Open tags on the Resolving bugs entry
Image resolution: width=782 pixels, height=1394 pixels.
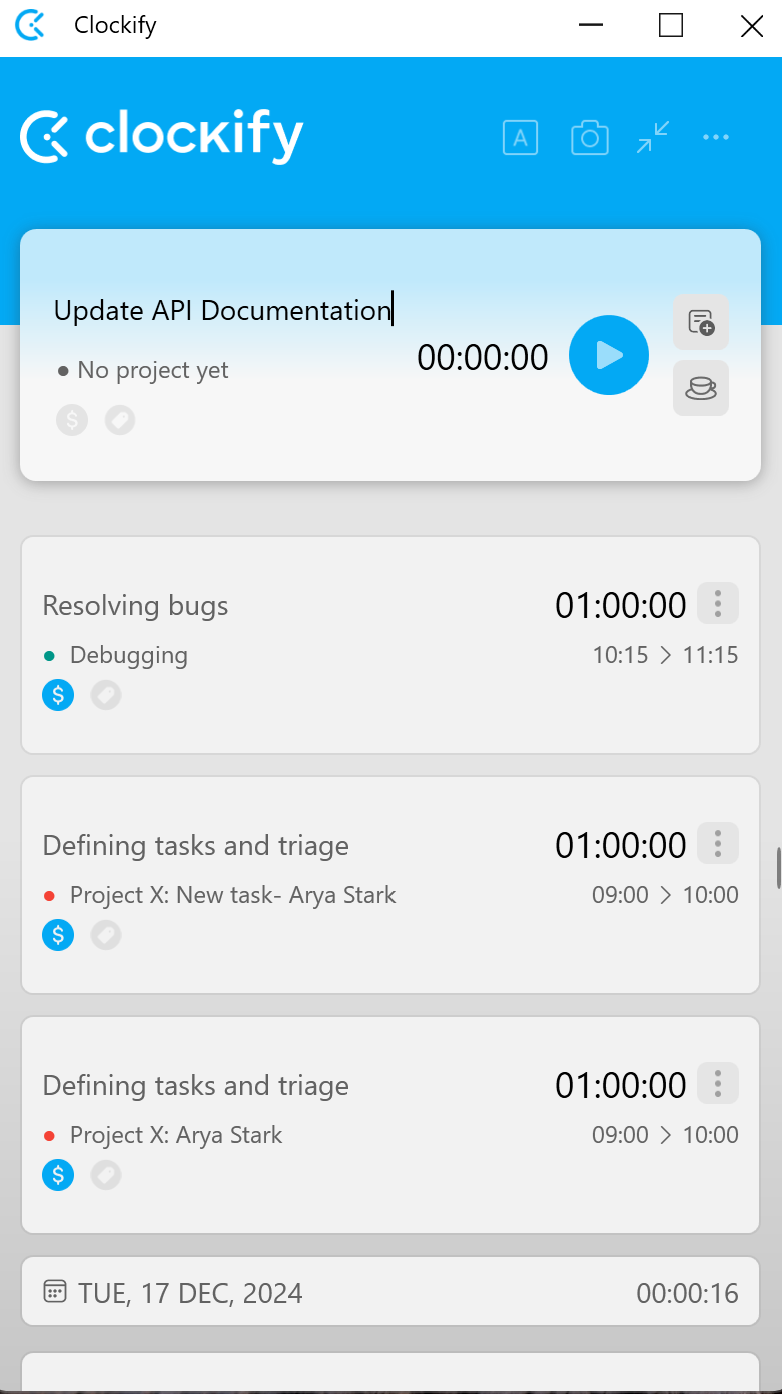(x=105, y=694)
